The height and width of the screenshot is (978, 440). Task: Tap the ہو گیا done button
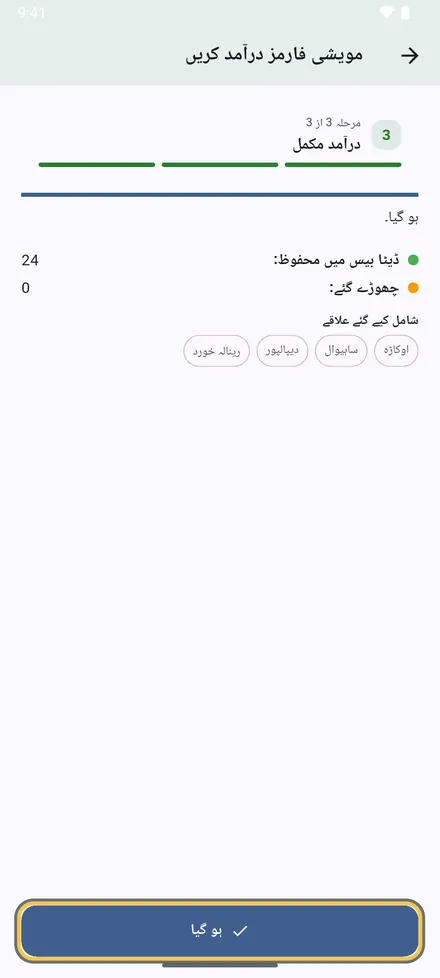(x=220, y=931)
